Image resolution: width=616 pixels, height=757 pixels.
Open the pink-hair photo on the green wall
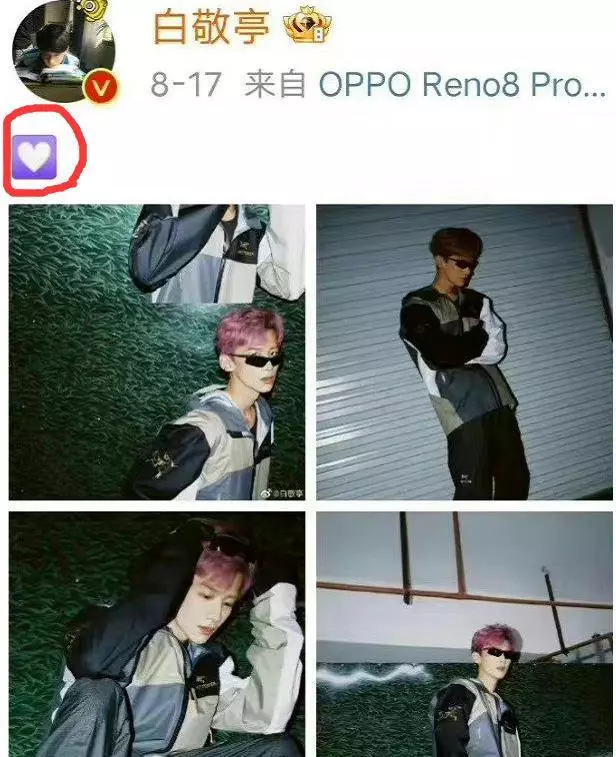click(x=157, y=352)
